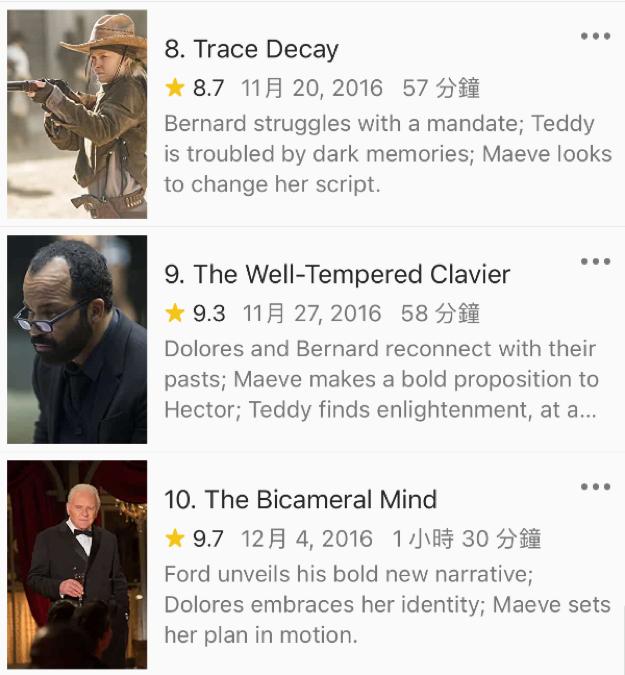Open episode 10 The Bicameral Mind
625x675 pixels.
[300, 500]
